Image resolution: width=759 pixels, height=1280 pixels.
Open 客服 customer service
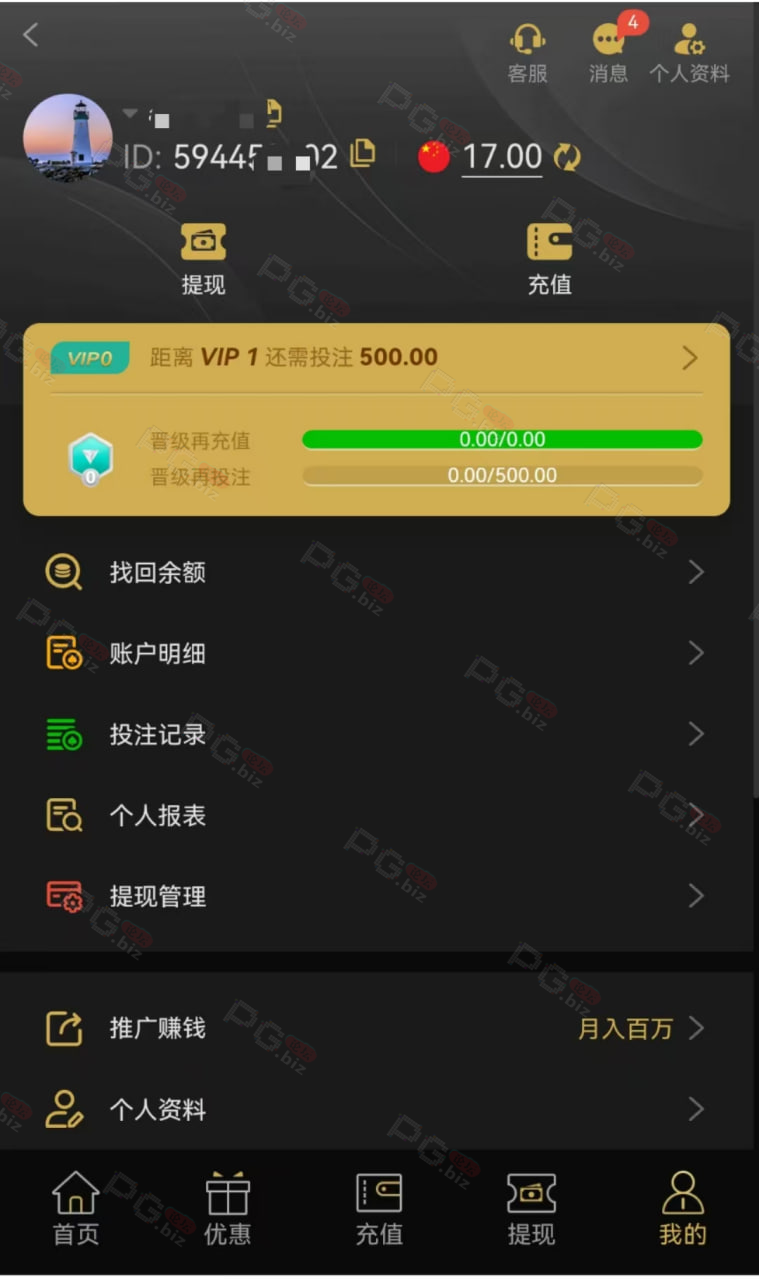[527, 54]
